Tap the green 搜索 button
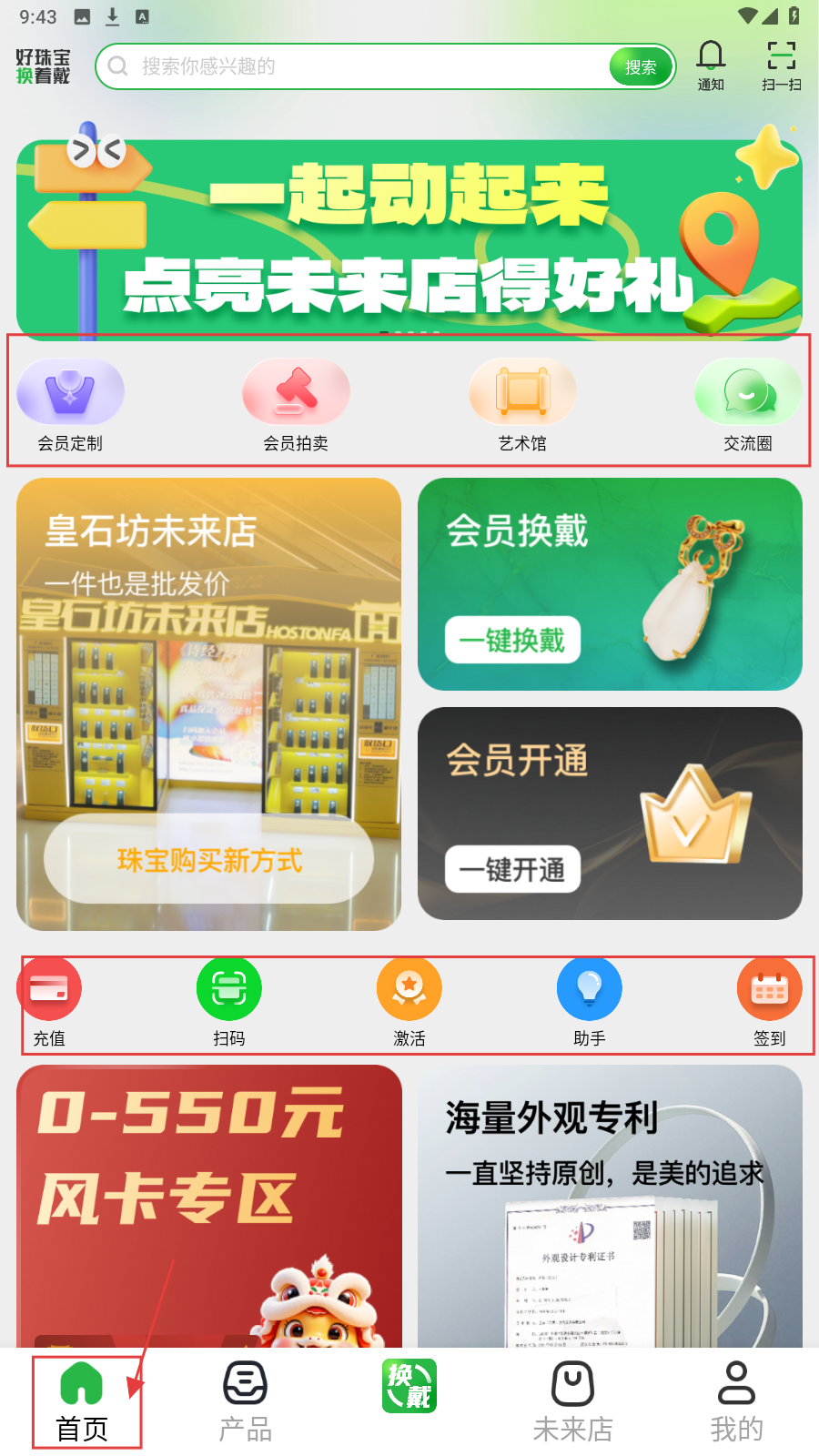819x1456 pixels. [641, 66]
